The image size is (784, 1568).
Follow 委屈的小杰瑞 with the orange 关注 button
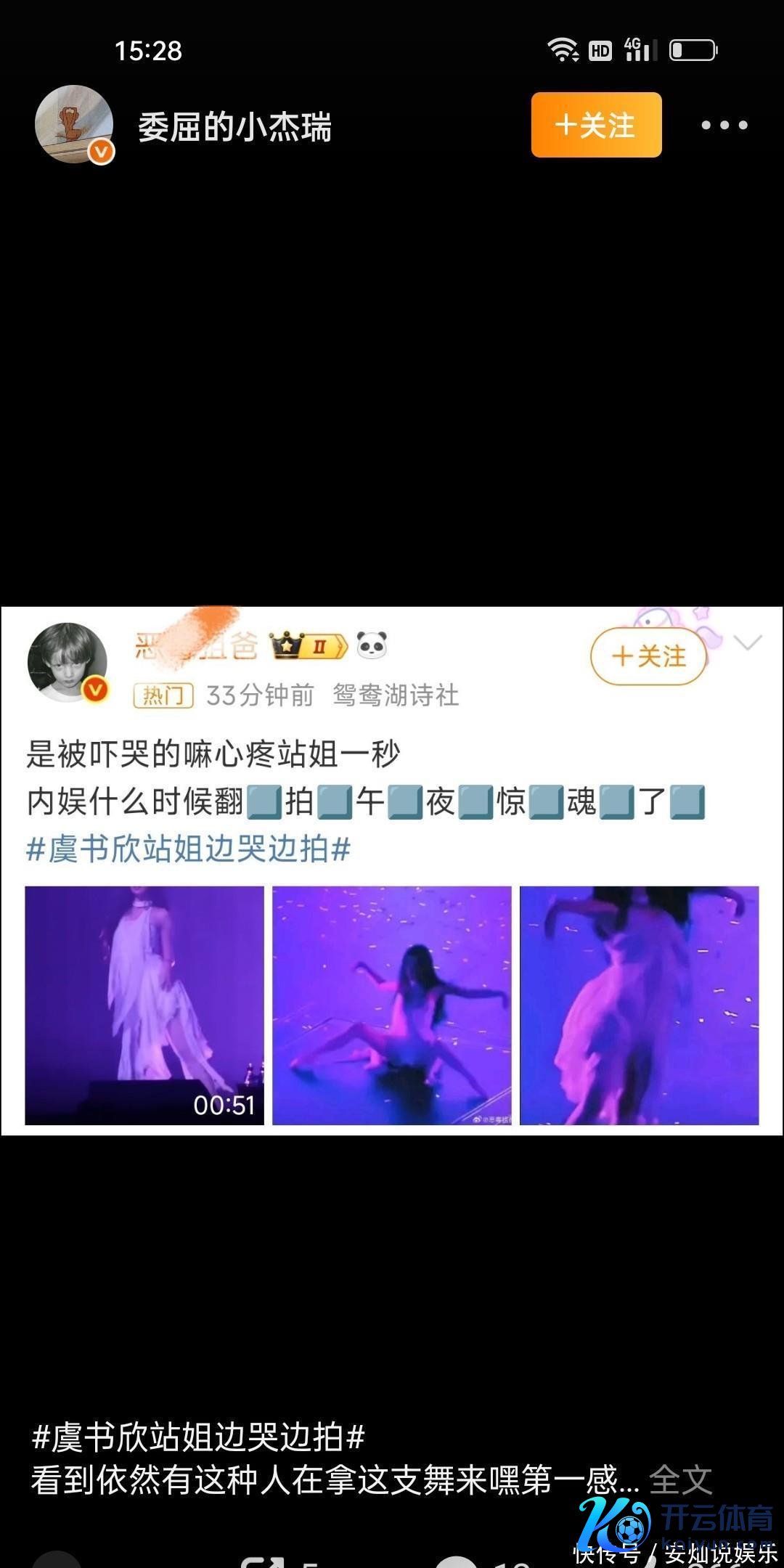596,125
